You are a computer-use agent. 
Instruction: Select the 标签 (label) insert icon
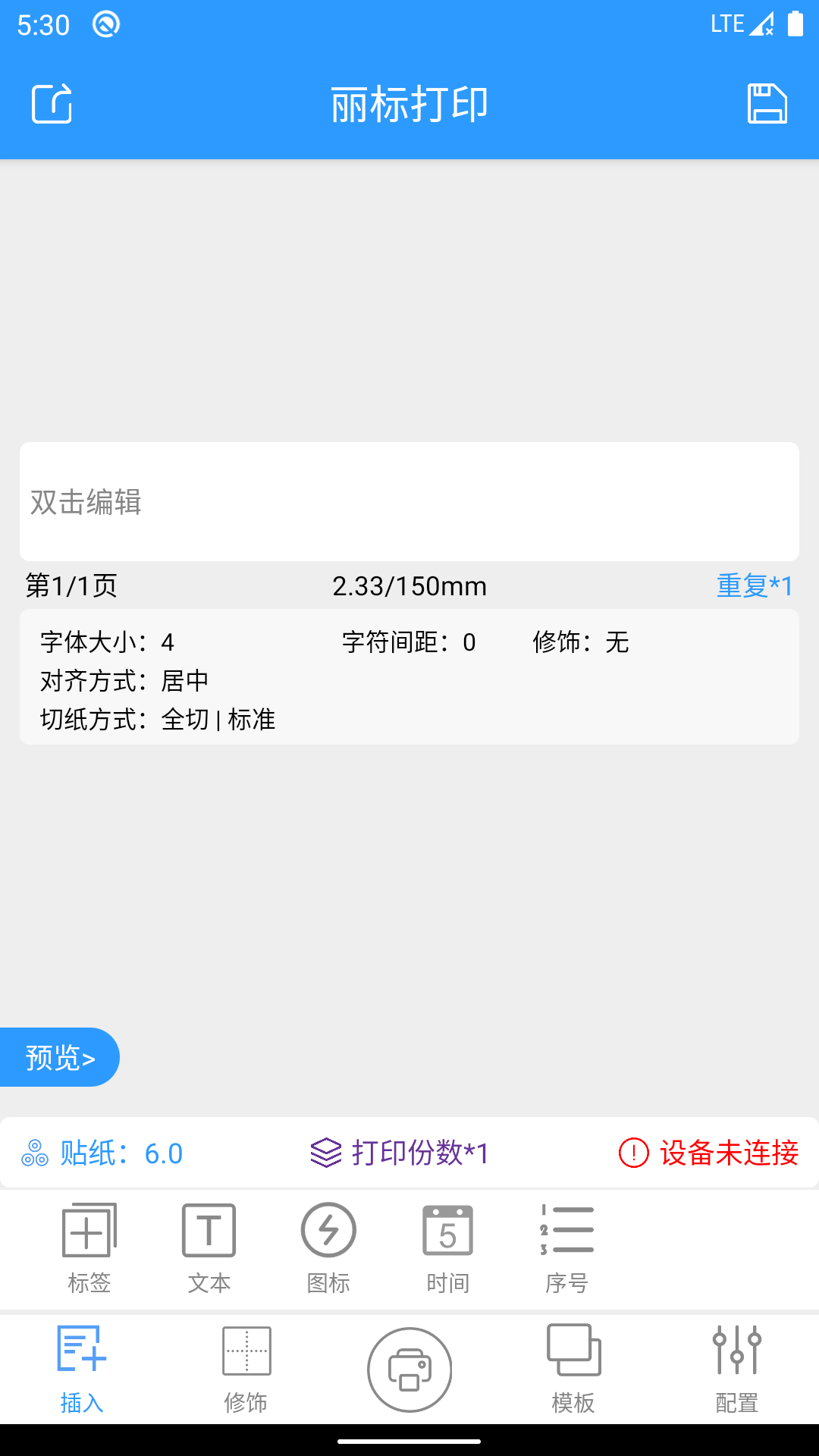coord(89,1230)
